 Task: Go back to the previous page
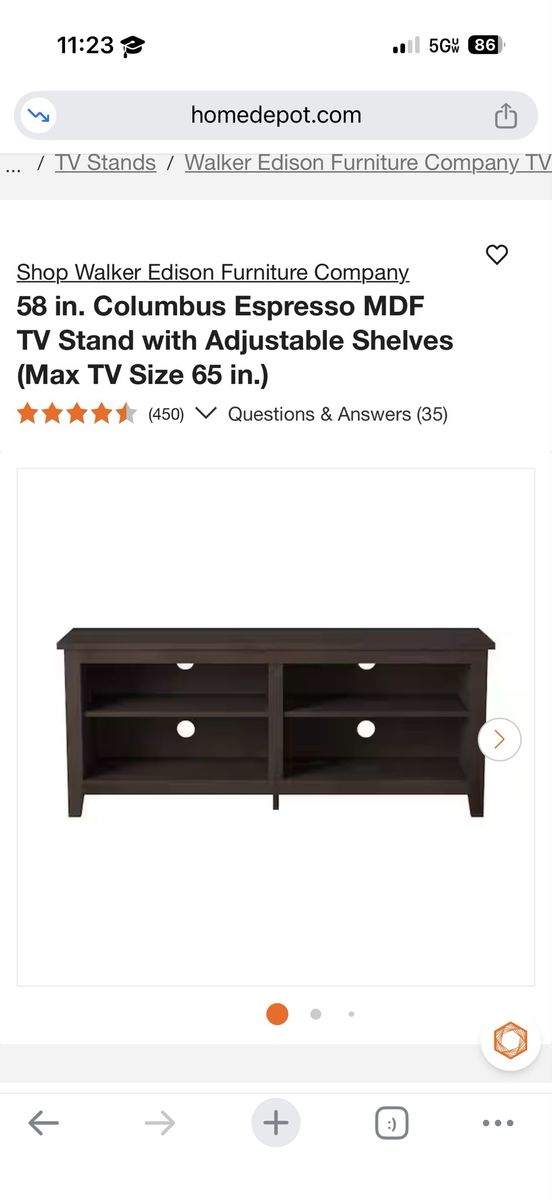click(x=43, y=1124)
